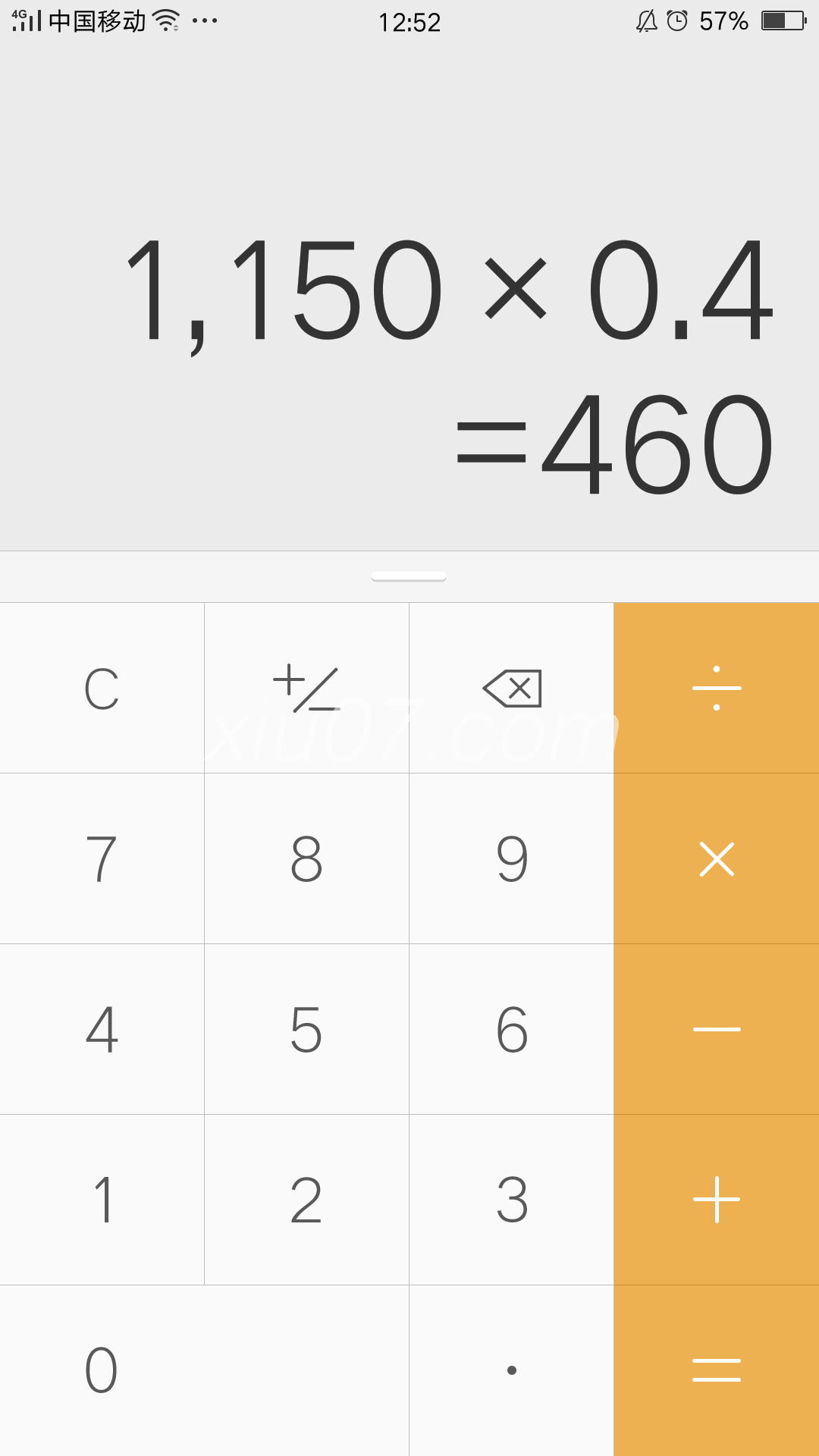Enter zero on the keypad
The width and height of the screenshot is (819, 1456).
point(204,1371)
